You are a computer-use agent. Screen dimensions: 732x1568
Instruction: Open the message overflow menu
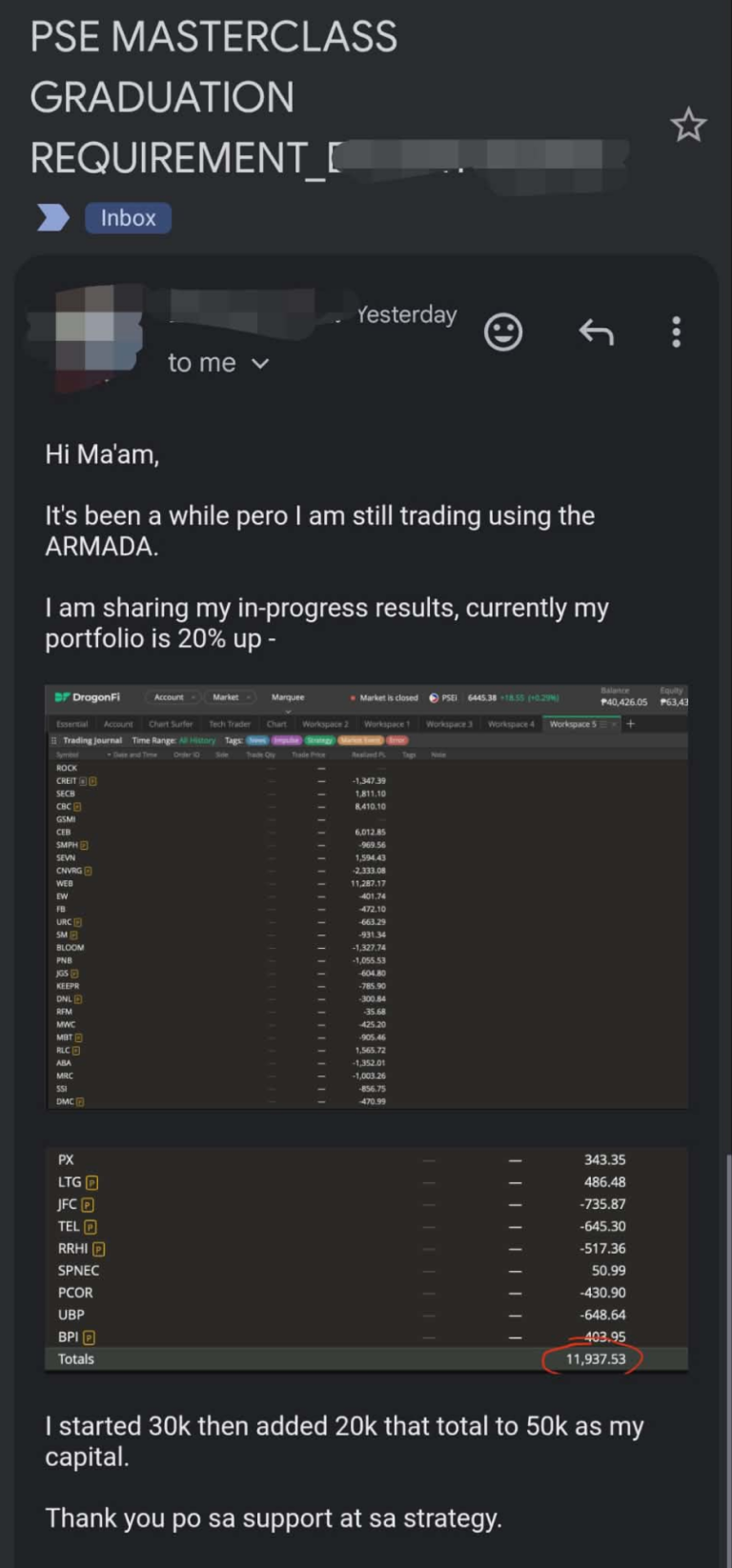point(676,332)
